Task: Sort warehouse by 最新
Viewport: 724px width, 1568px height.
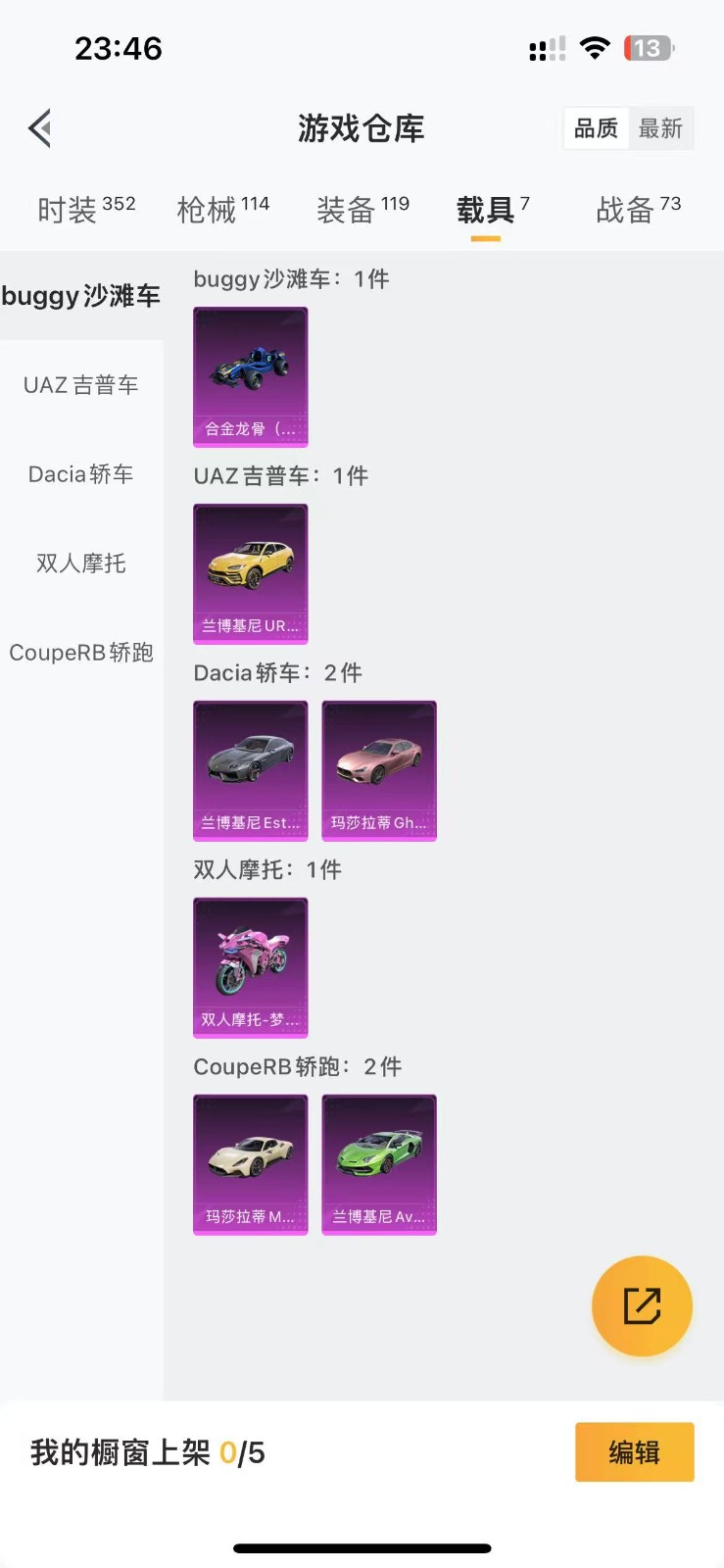Action: (660, 128)
